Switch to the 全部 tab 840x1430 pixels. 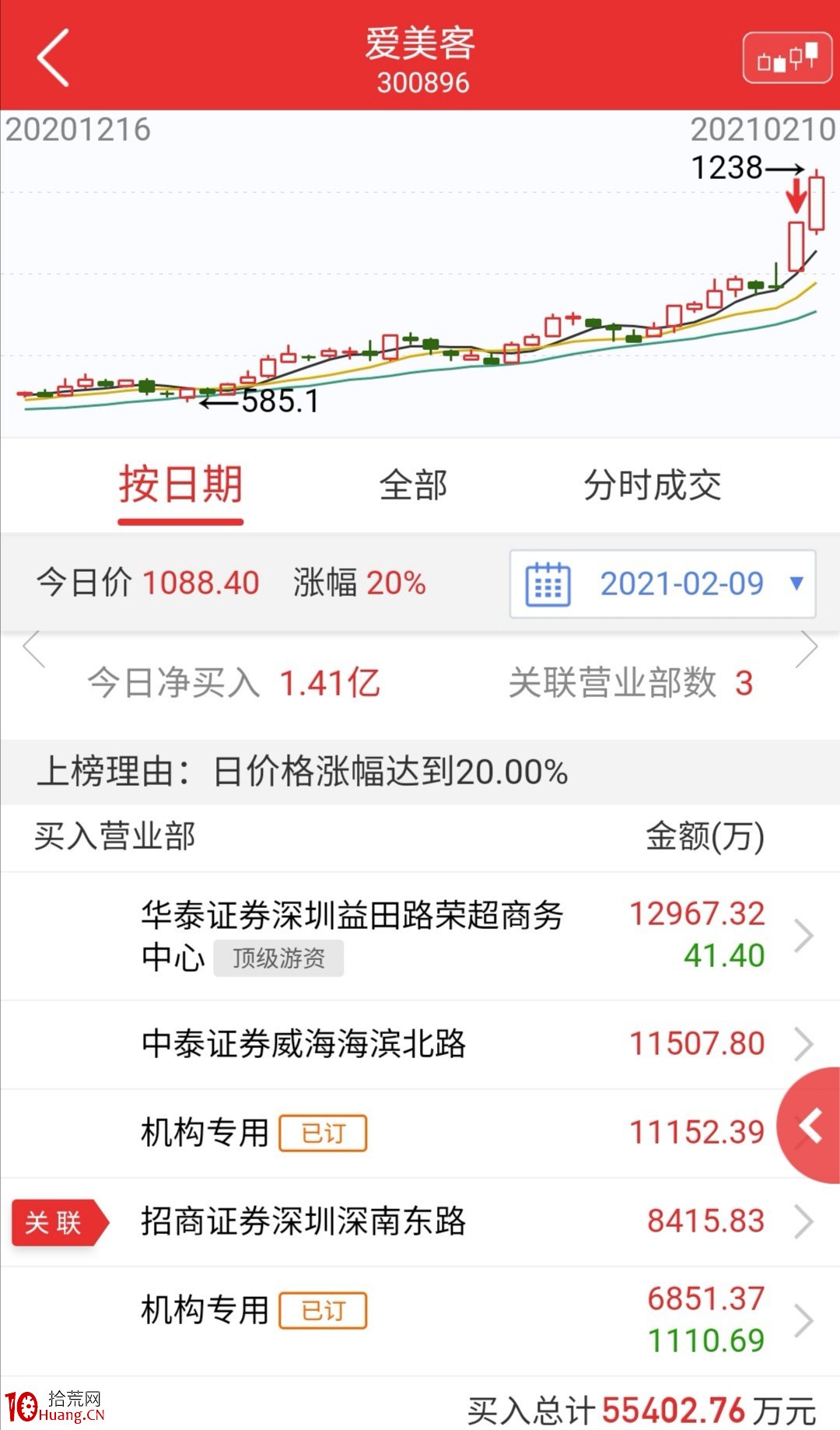click(413, 484)
